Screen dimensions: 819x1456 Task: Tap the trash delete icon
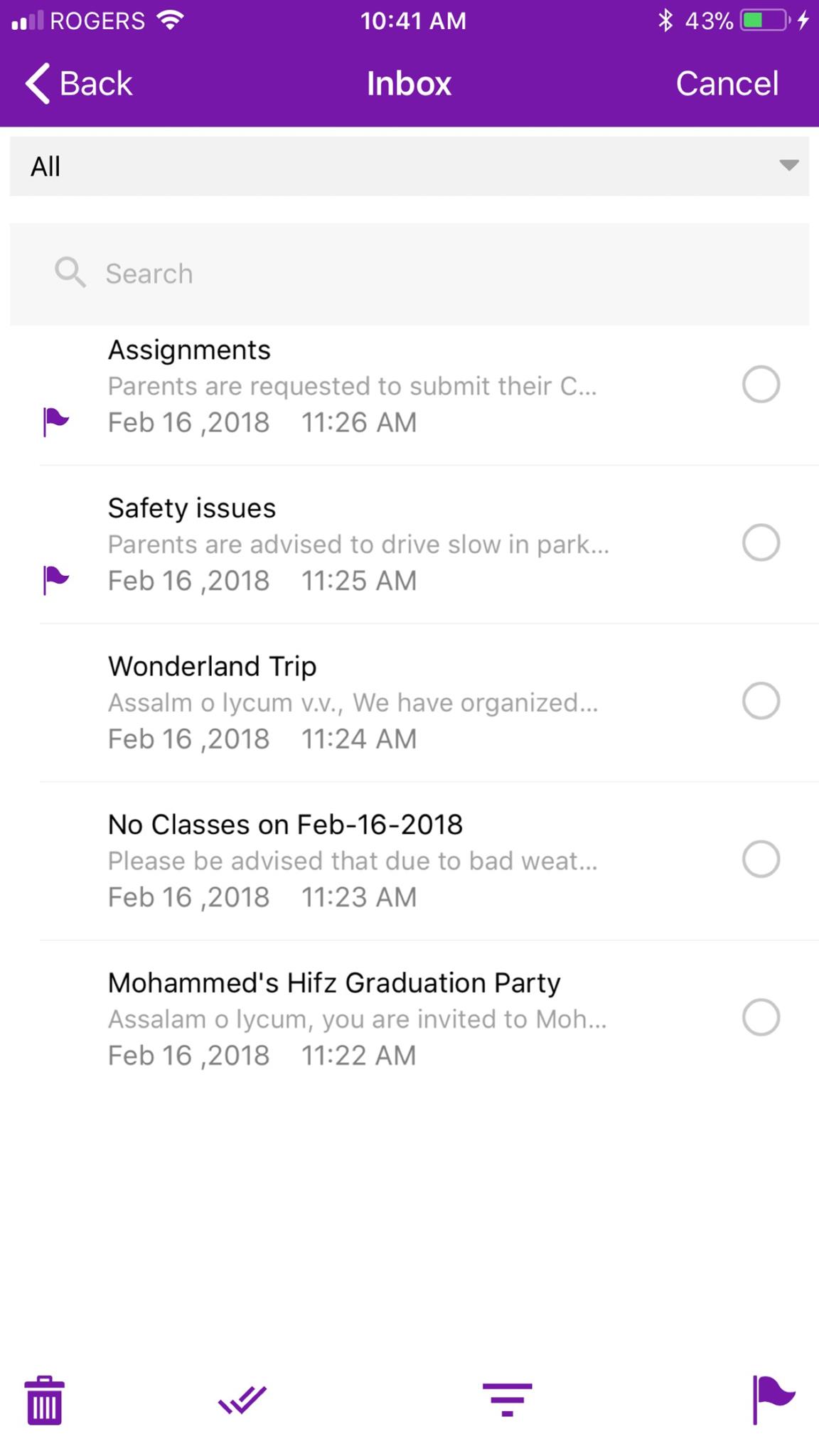45,1400
